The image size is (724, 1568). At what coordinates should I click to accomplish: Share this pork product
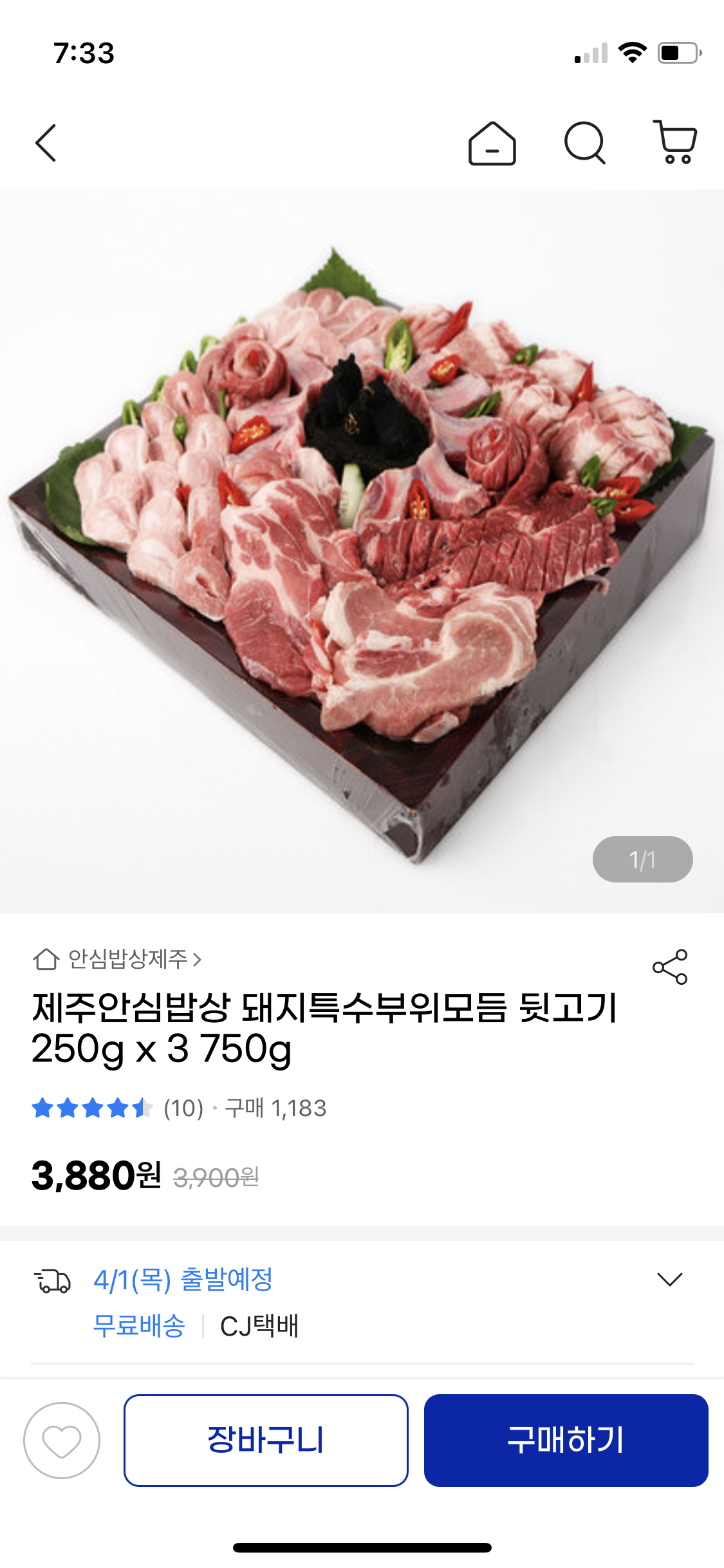[x=670, y=967]
